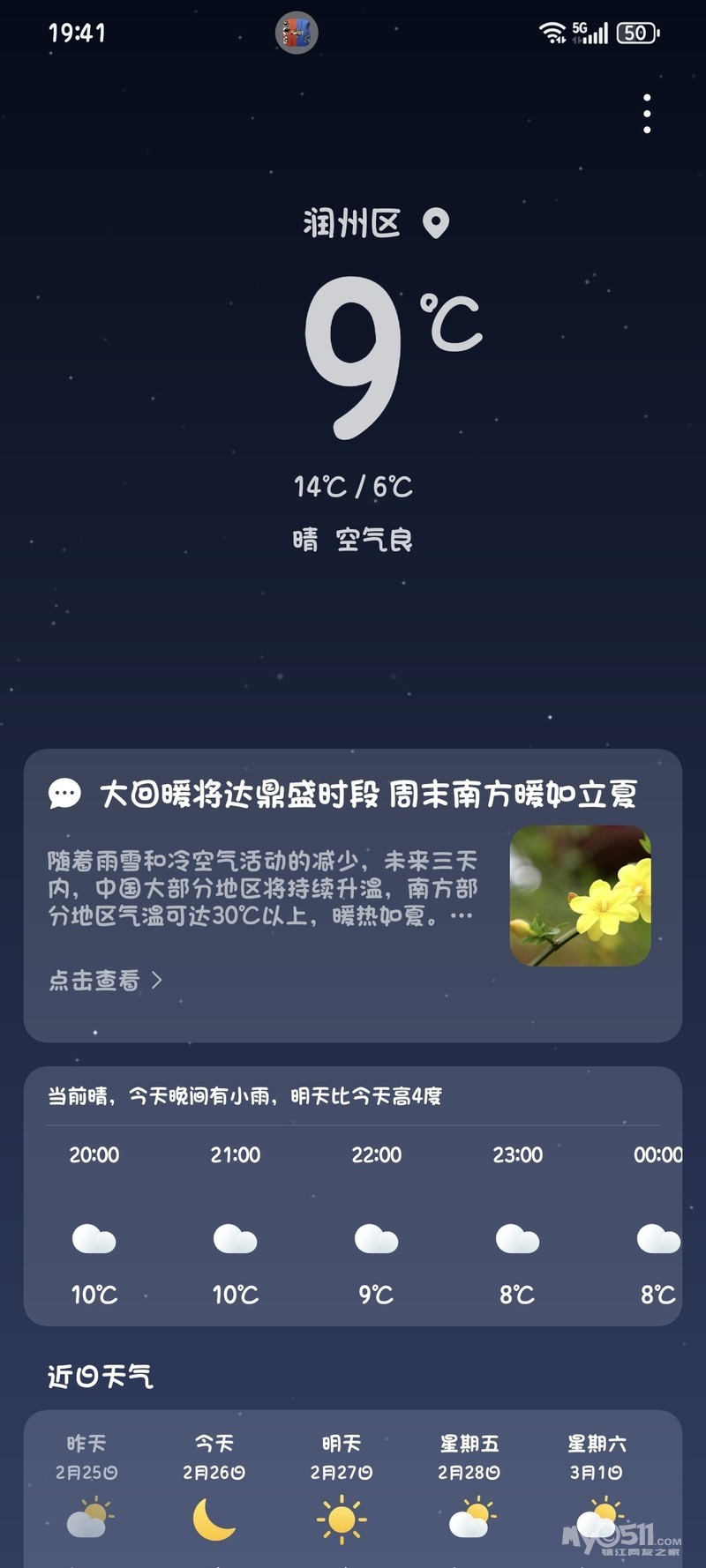The height and width of the screenshot is (1568, 706).
Task: Open 空气良 air quality details
Action: pyautogui.click(x=375, y=540)
